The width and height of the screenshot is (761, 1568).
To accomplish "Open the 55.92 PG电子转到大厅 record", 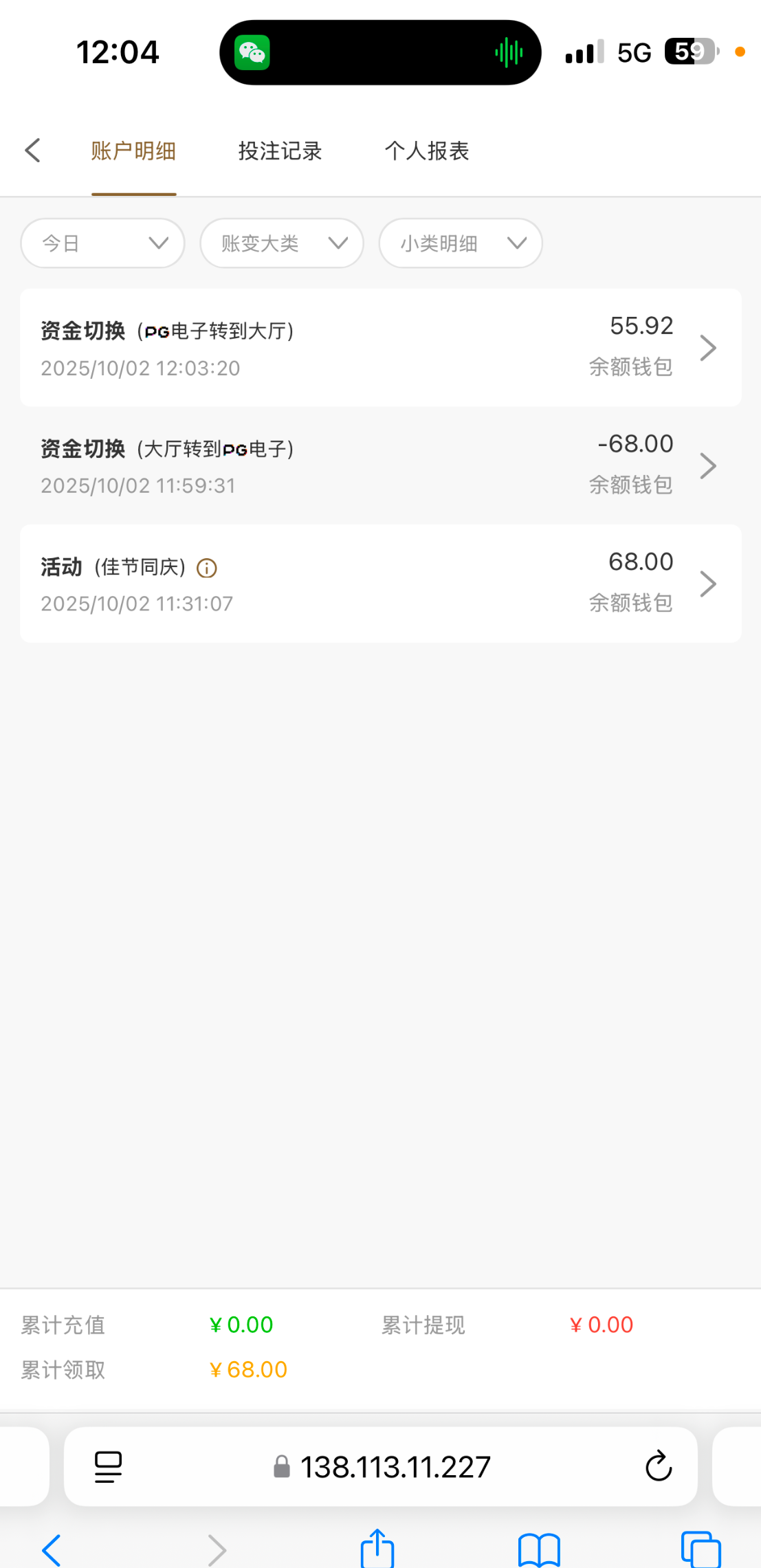I will click(x=380, y=348).
